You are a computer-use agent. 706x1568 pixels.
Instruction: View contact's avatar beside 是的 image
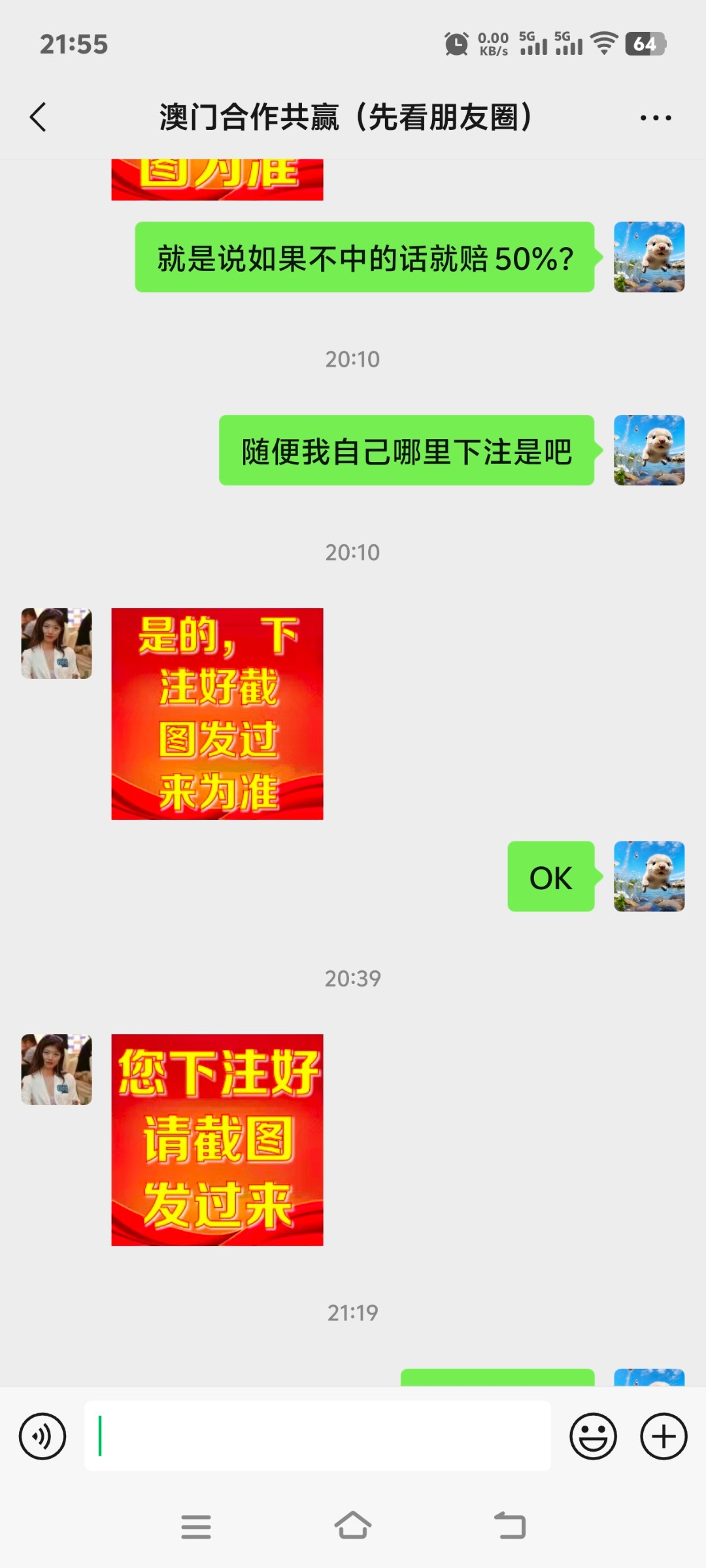click(x=56, y=644)
